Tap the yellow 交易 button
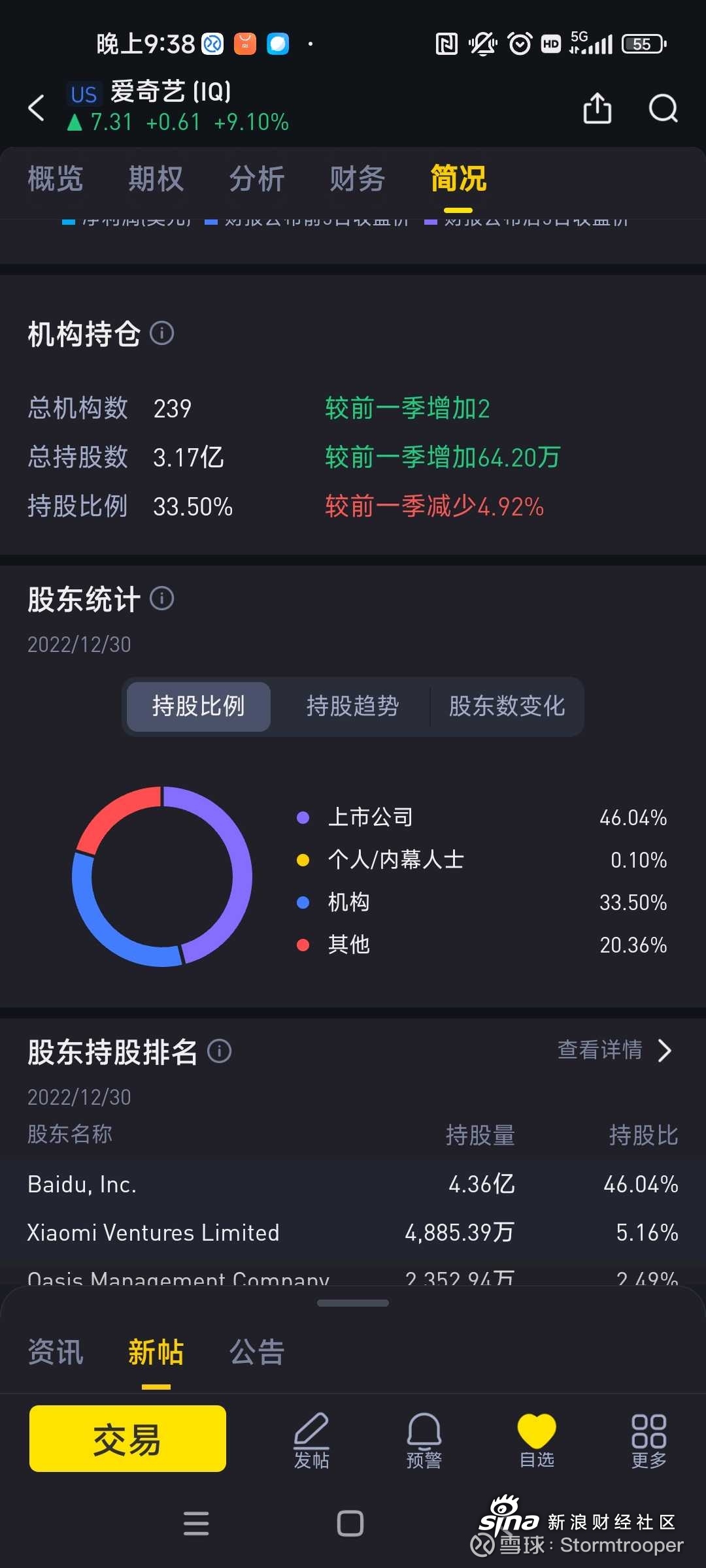The width and height of the screenshot is (706, 1568). (127, 1439)
